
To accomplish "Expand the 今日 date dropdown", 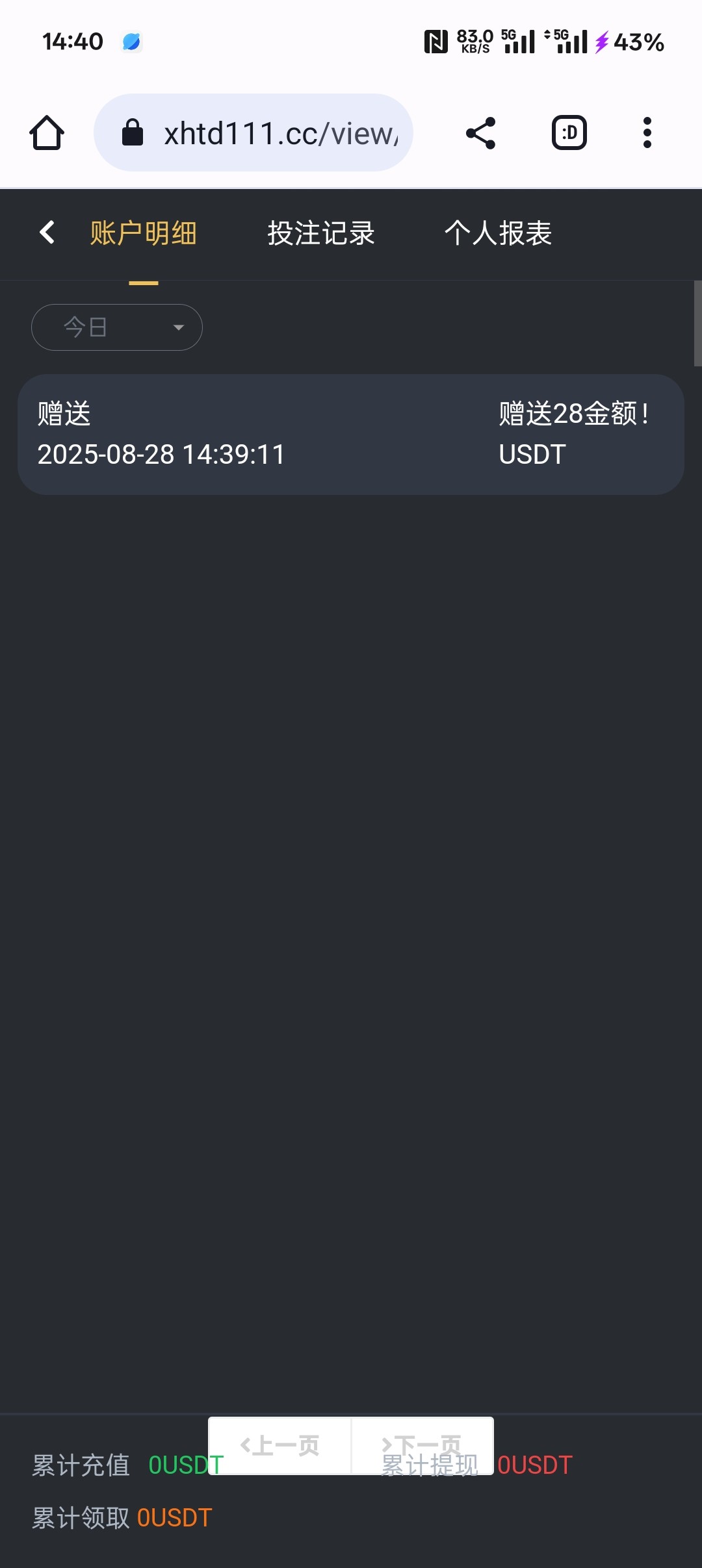I will (x=117, y=327).
